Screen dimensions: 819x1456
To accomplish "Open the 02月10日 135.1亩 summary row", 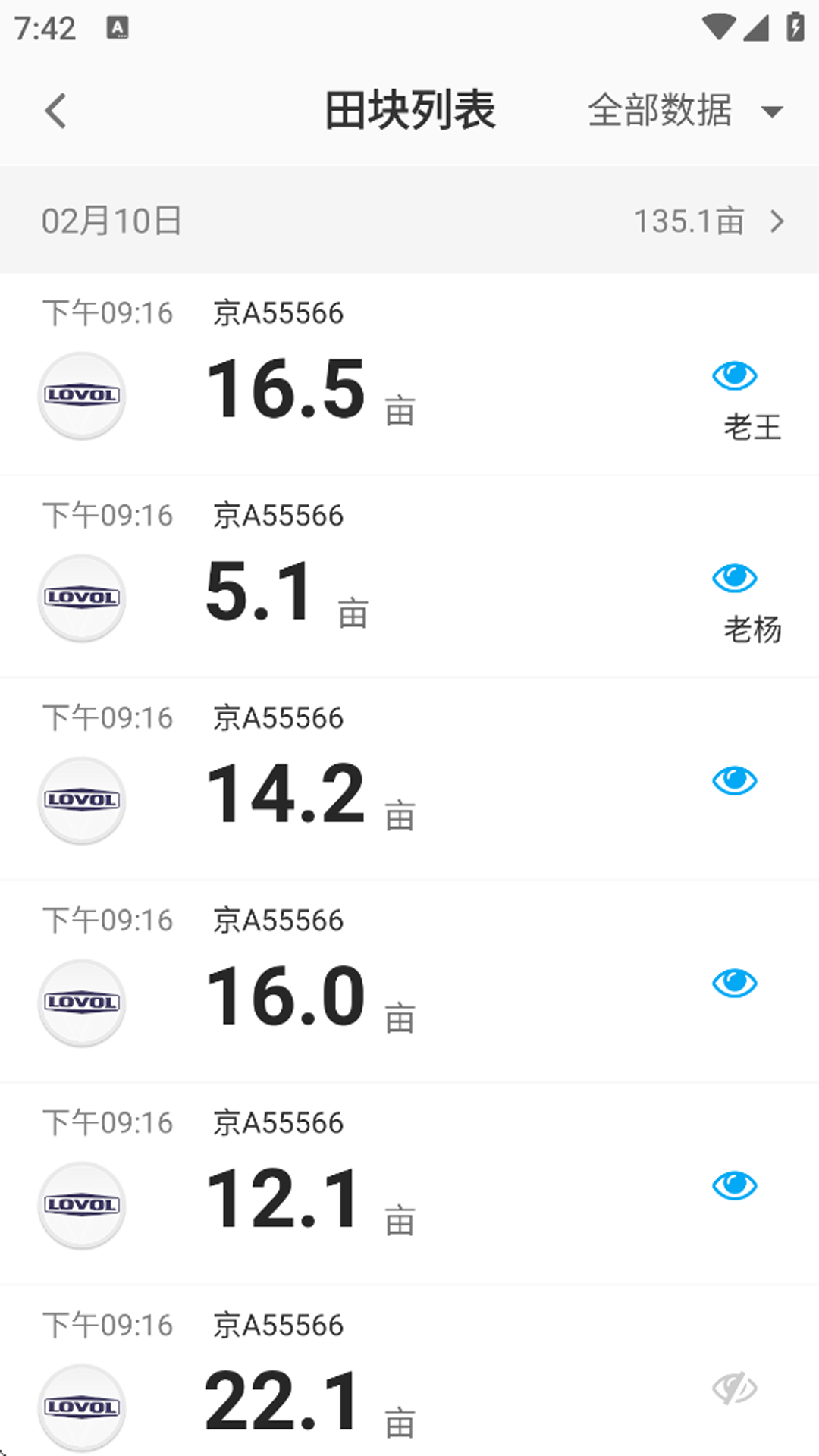I will pyautogui.click(x=409, y=221).
